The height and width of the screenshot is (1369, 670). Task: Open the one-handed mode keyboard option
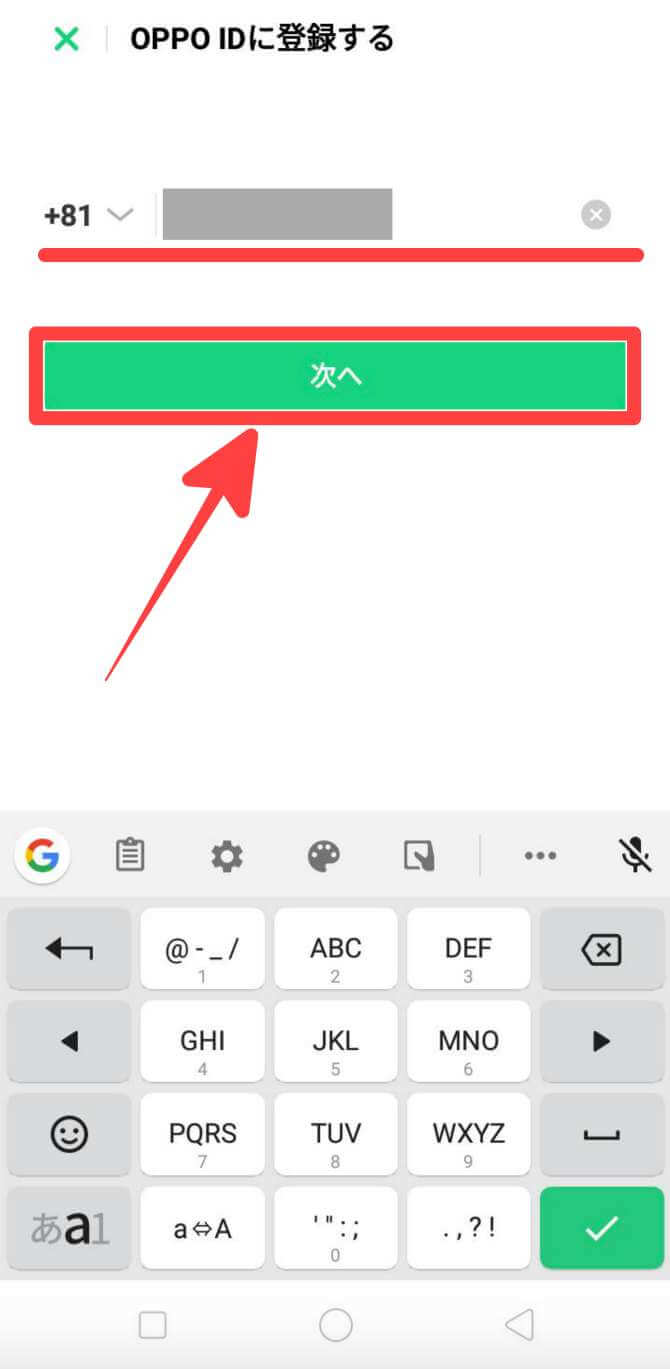click(418, 856)
